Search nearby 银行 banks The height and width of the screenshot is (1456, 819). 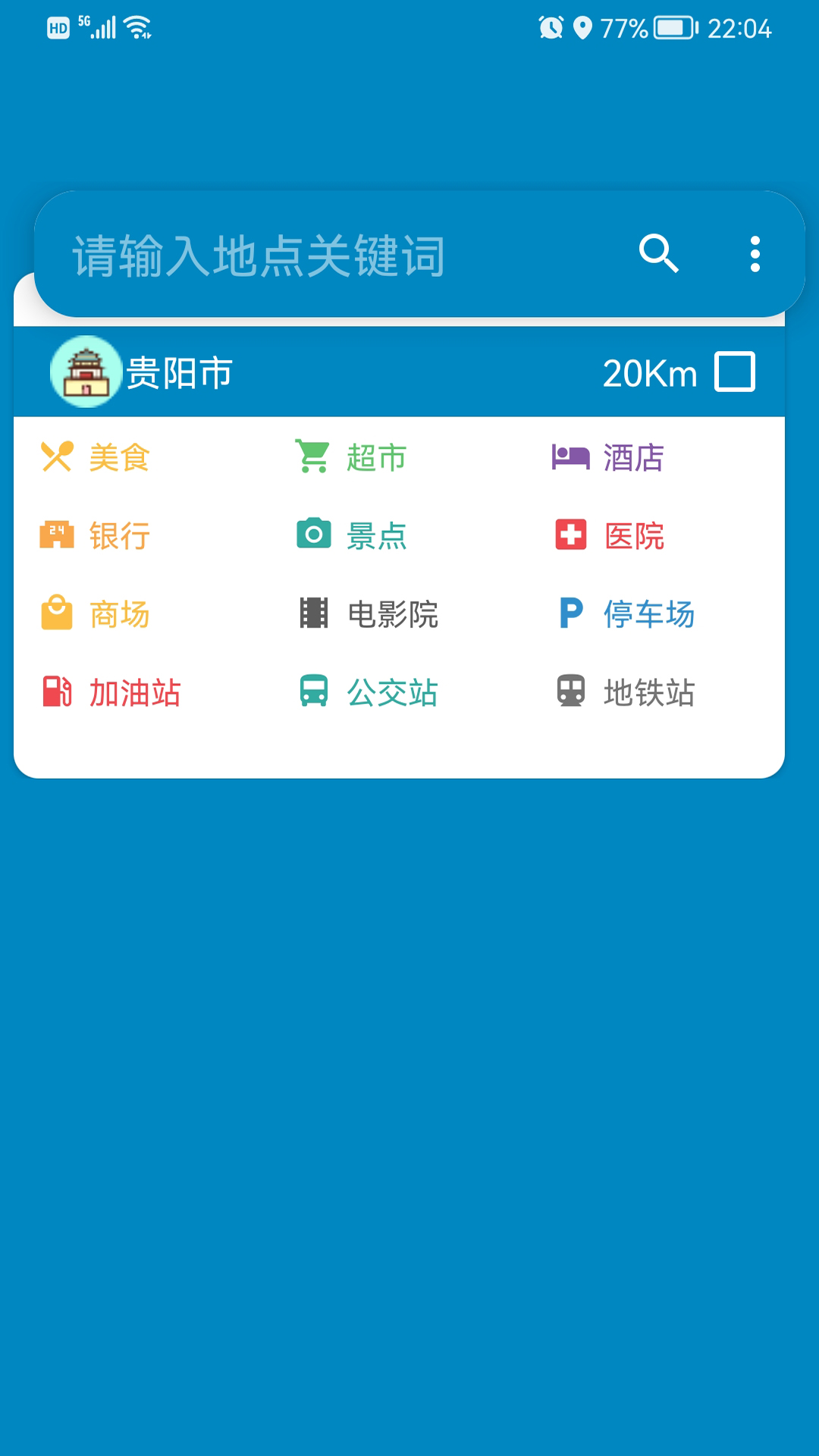click(96, 535)
